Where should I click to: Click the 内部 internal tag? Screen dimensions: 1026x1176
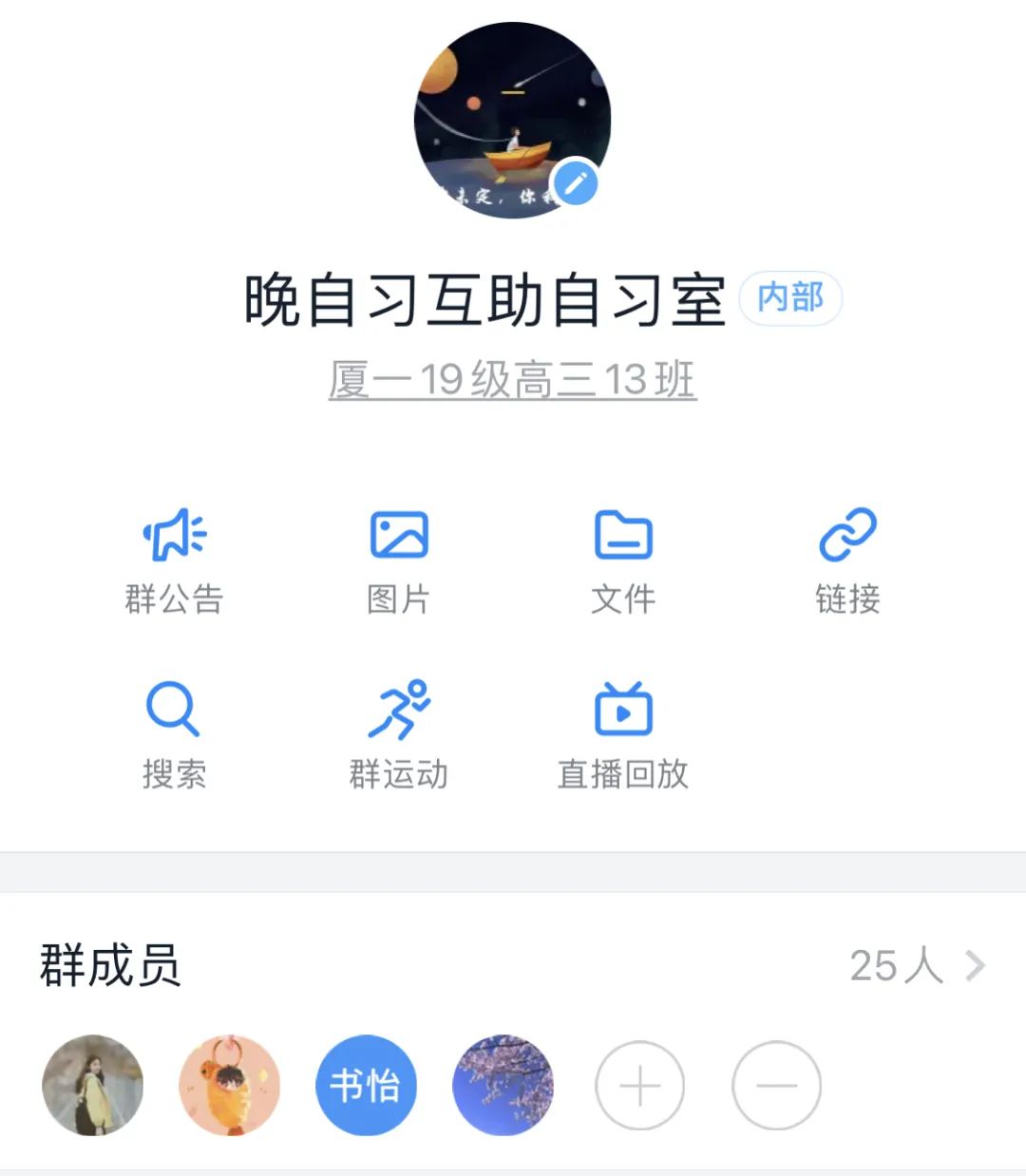click(791, 297)
